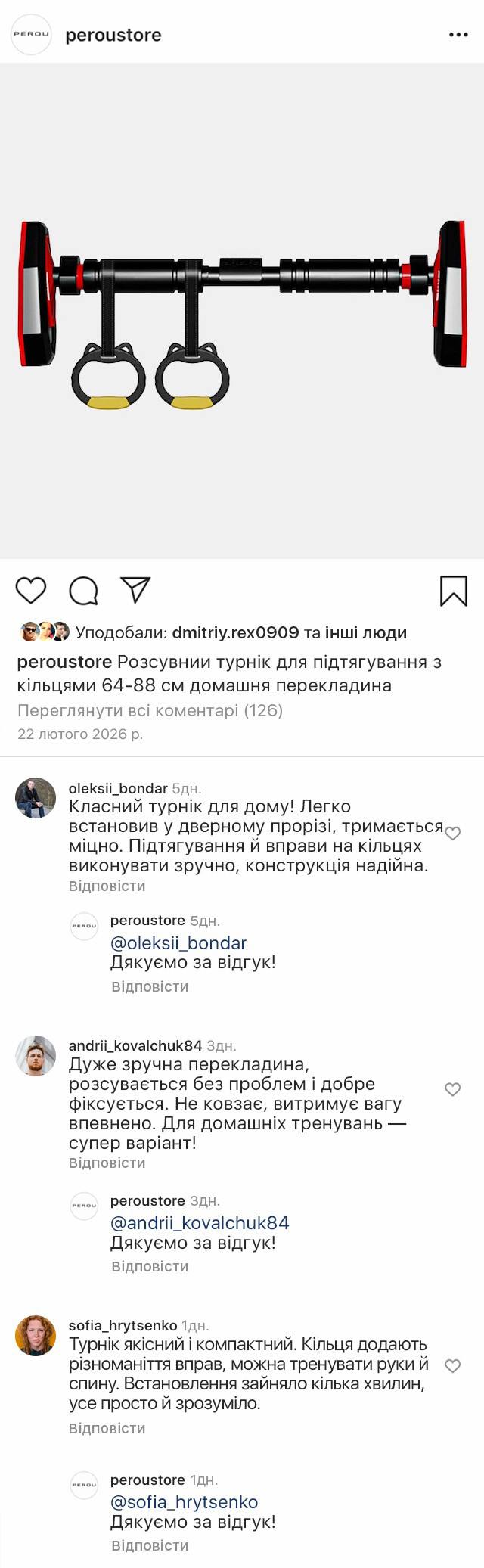484x1568 pixels.
Task: Open the @oleksii_bondar mention link
Action: pos(178,943)
